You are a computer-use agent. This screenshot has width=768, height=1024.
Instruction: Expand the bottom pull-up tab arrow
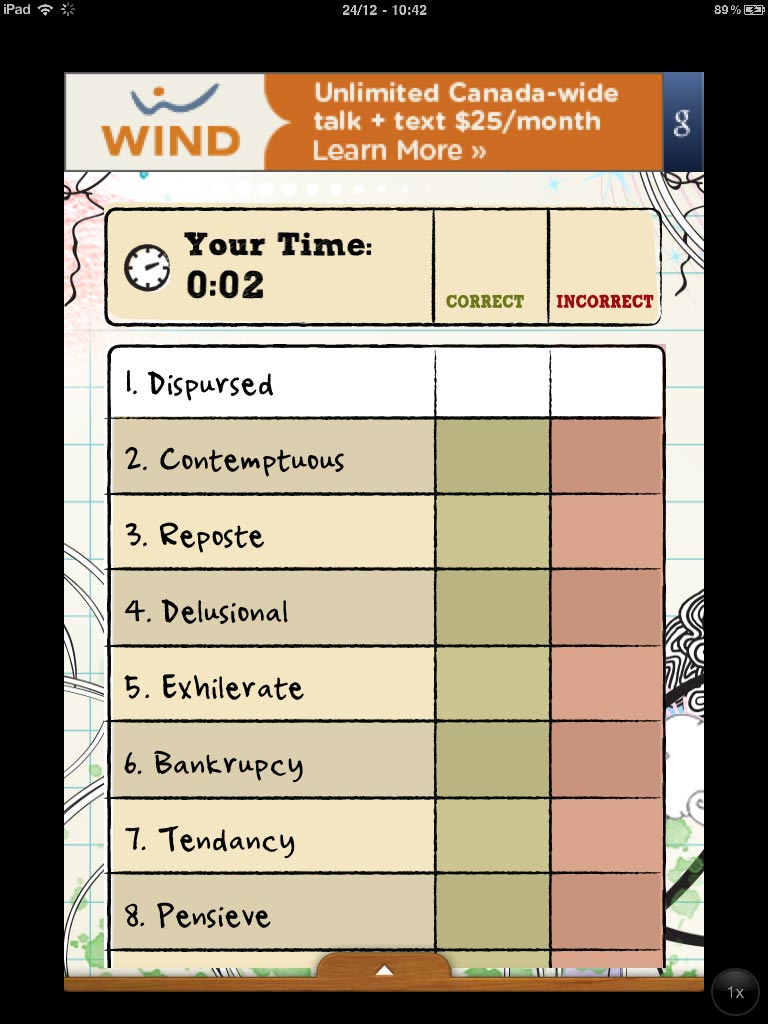coord(384,970)
